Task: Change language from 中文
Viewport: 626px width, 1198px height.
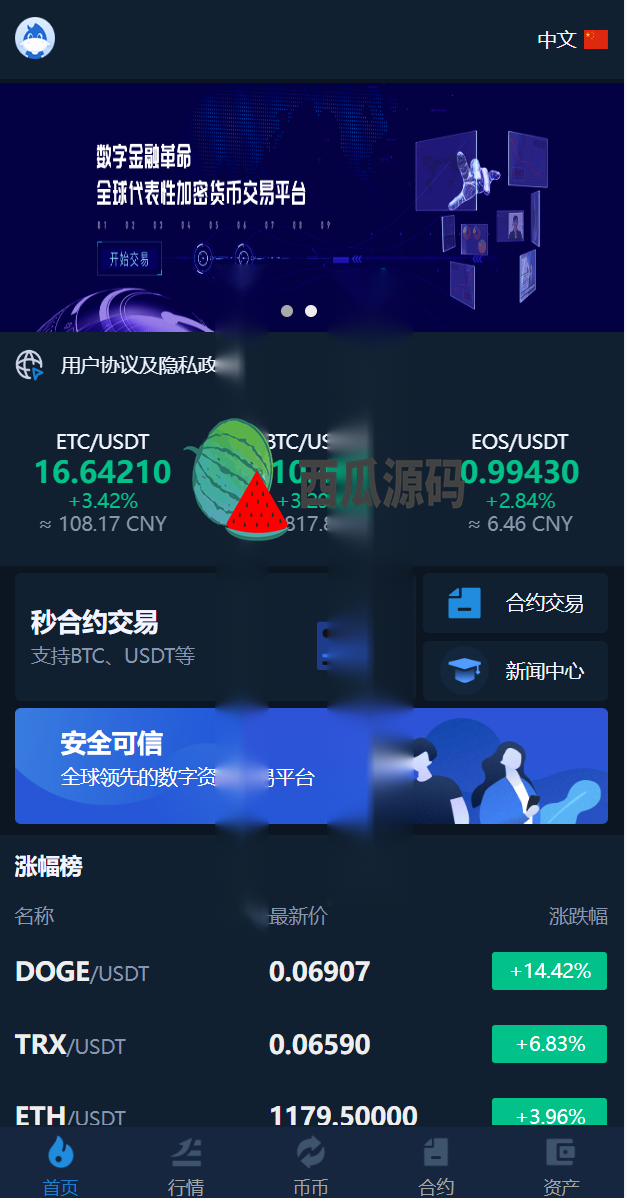Action: click(572, 39)
